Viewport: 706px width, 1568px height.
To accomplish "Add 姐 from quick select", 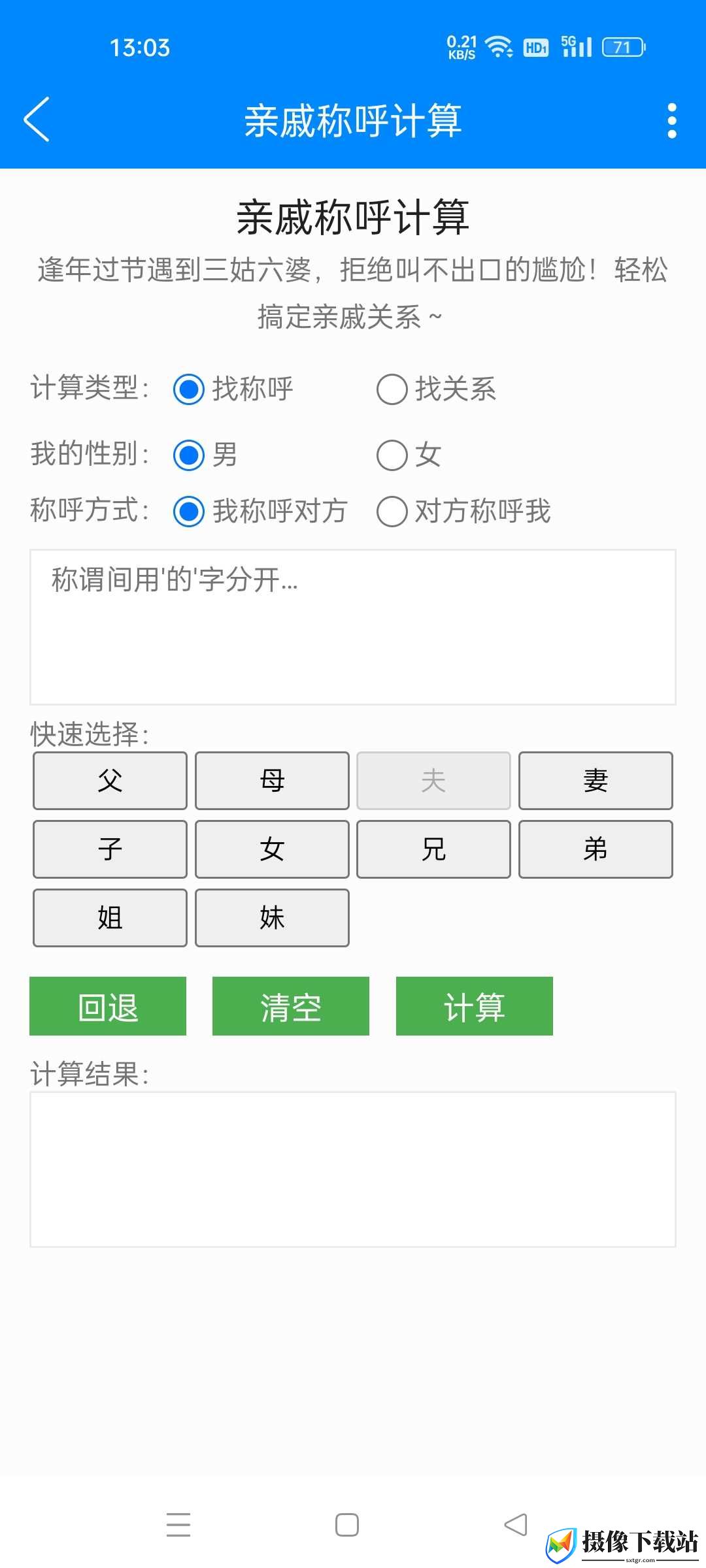I will (x=110, y=918).
